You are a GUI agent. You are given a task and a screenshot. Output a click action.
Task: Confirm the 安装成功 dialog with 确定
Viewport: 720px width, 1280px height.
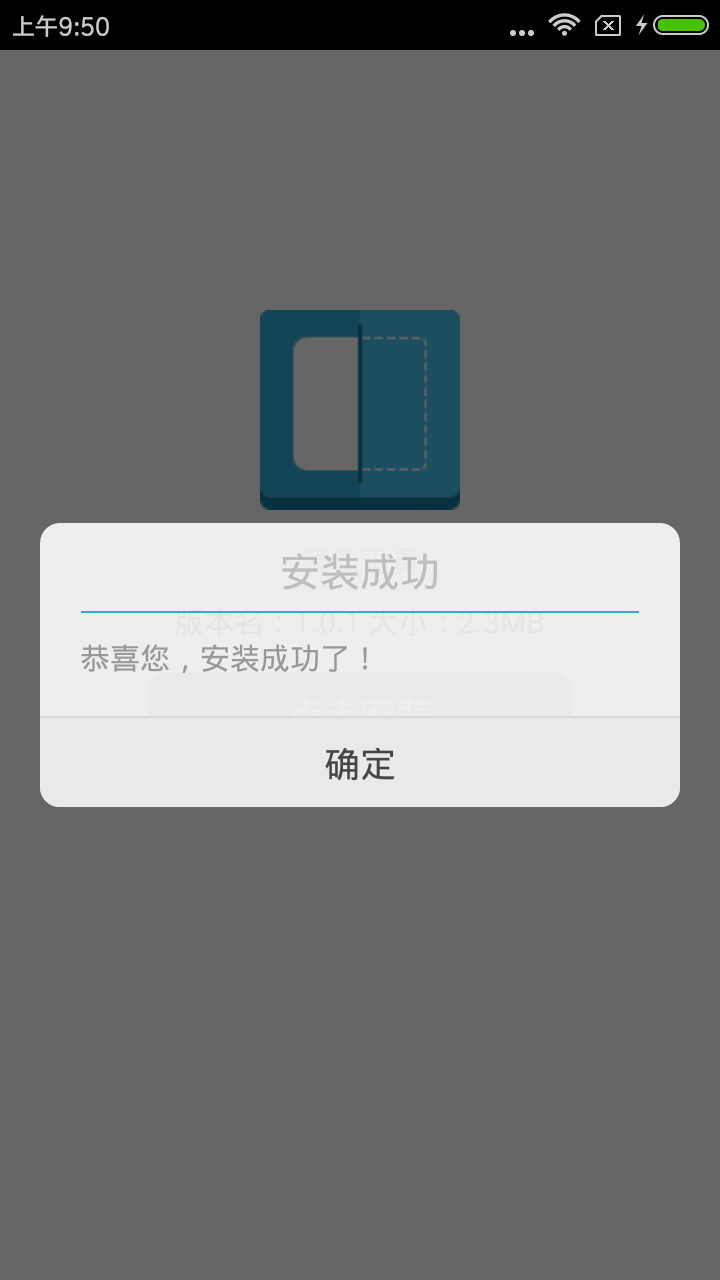(360, 763)
